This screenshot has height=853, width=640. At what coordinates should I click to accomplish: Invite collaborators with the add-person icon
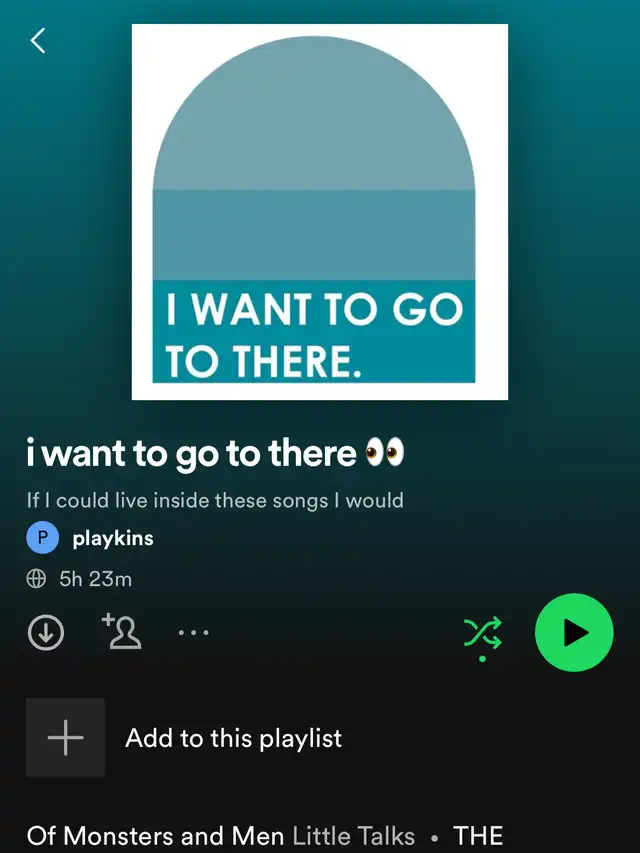coord(121,632)
